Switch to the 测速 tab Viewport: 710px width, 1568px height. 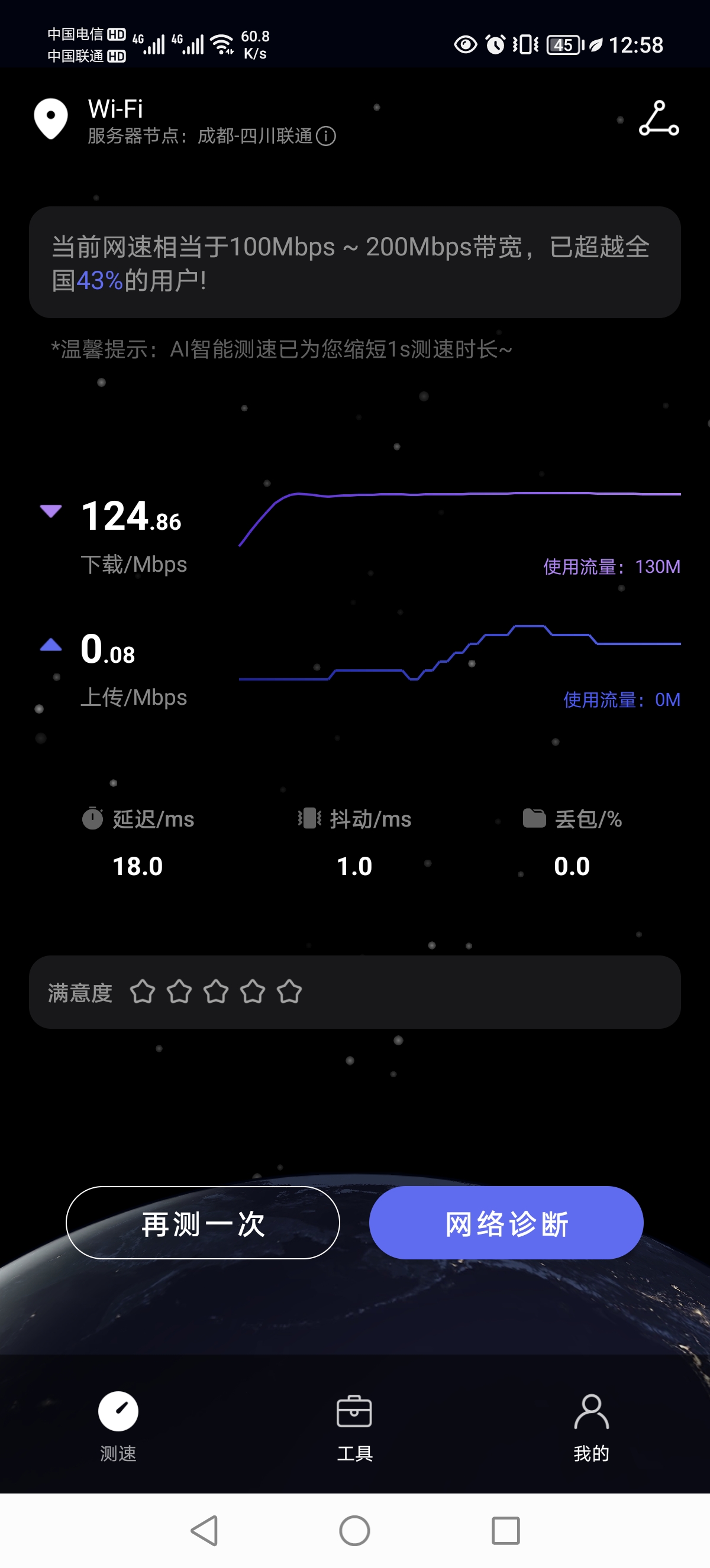[x=118, y=1425]
